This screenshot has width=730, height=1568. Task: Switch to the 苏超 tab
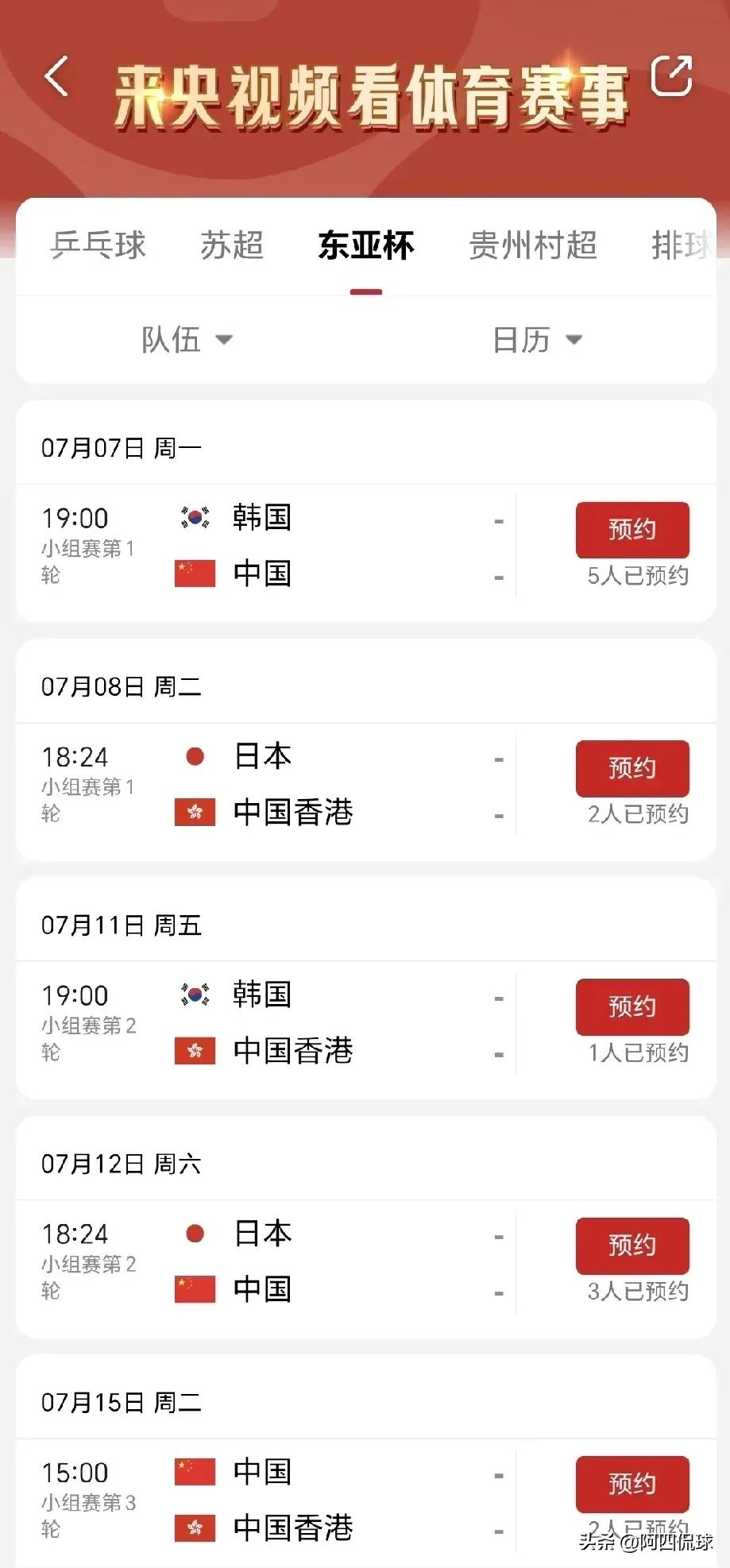click(x=232, y=245)
